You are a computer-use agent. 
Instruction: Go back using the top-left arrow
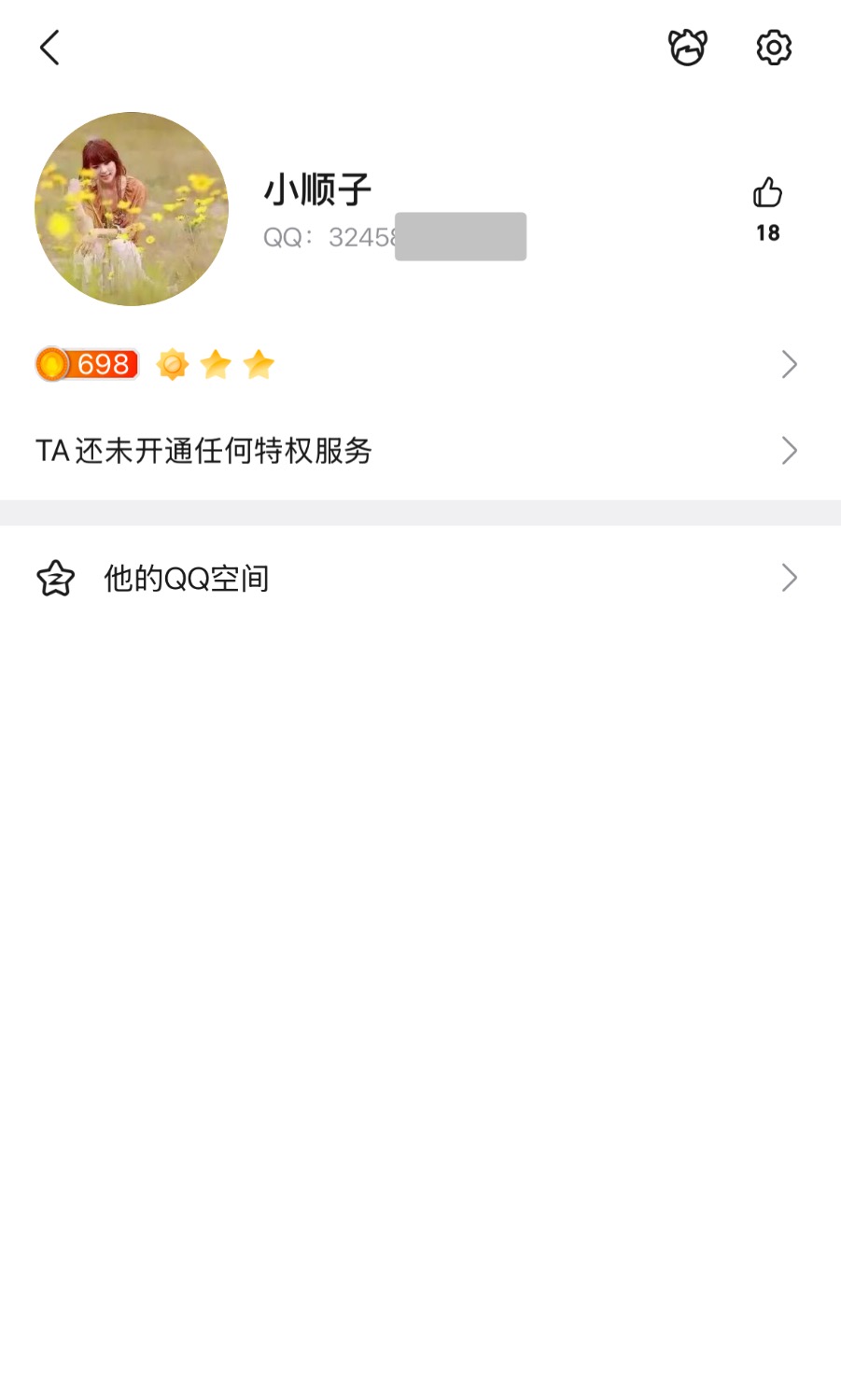click(x=50, y=48)
